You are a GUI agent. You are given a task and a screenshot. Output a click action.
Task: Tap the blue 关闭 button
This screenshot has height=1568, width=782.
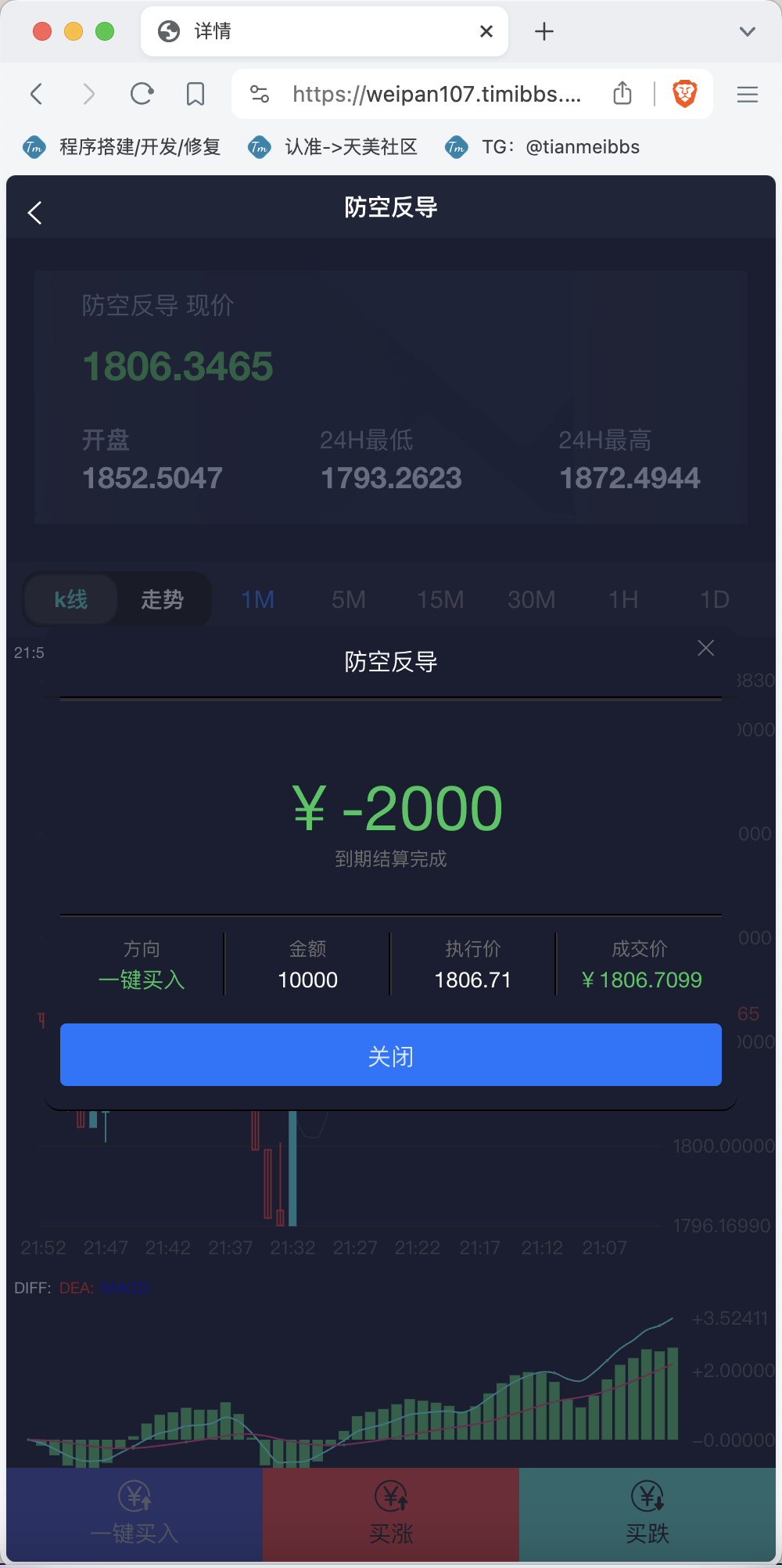(x=390, y=1055)
